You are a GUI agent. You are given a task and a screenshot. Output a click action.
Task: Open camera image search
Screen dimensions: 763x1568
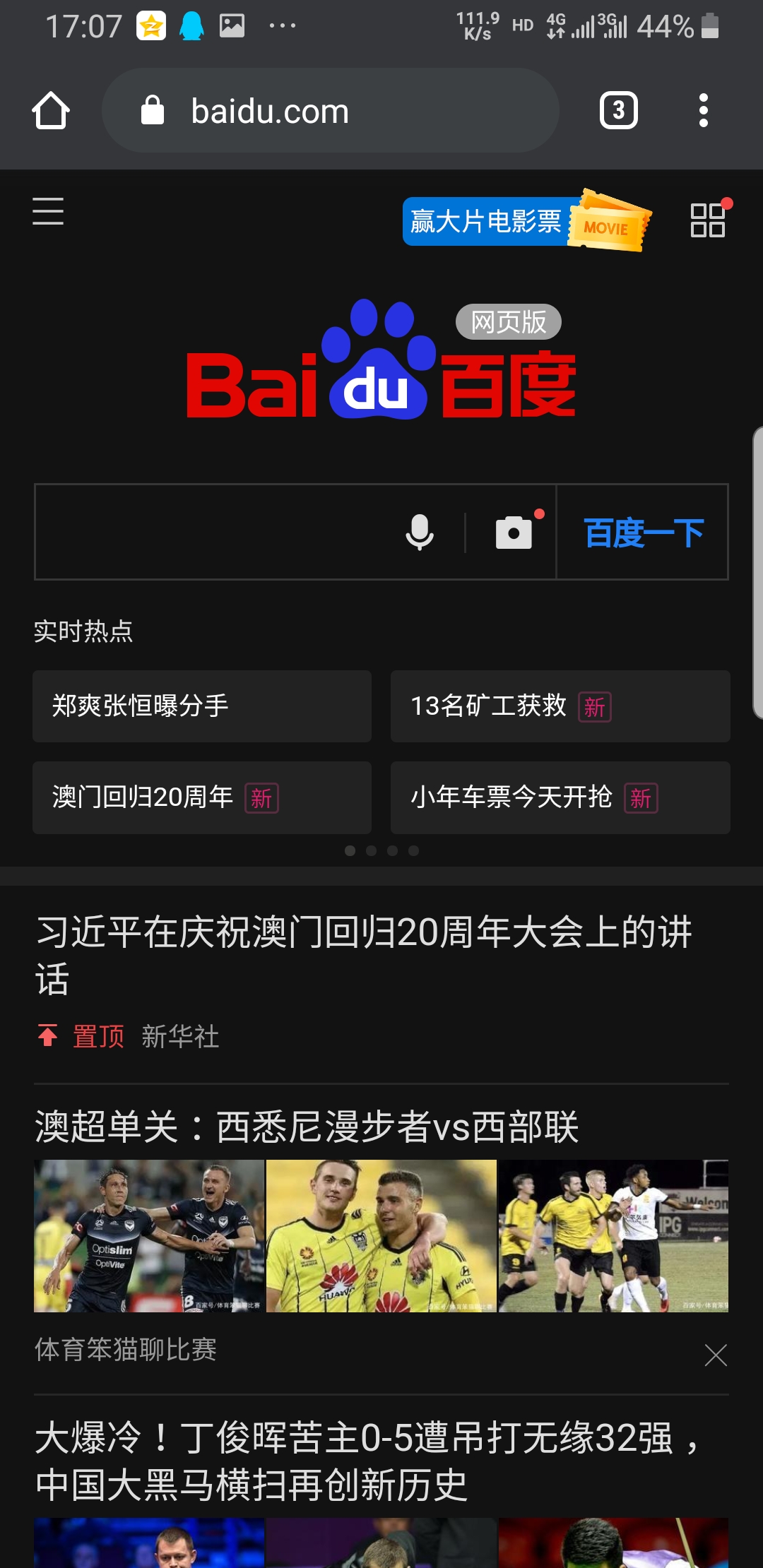tap(514, 532)
